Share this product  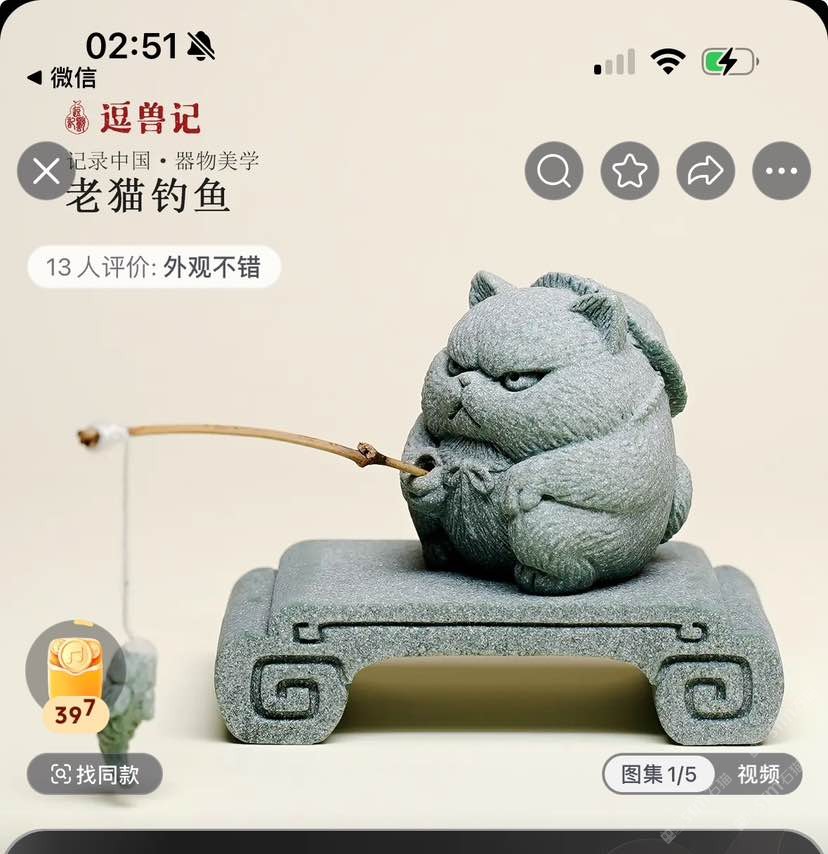pos(706,171)
